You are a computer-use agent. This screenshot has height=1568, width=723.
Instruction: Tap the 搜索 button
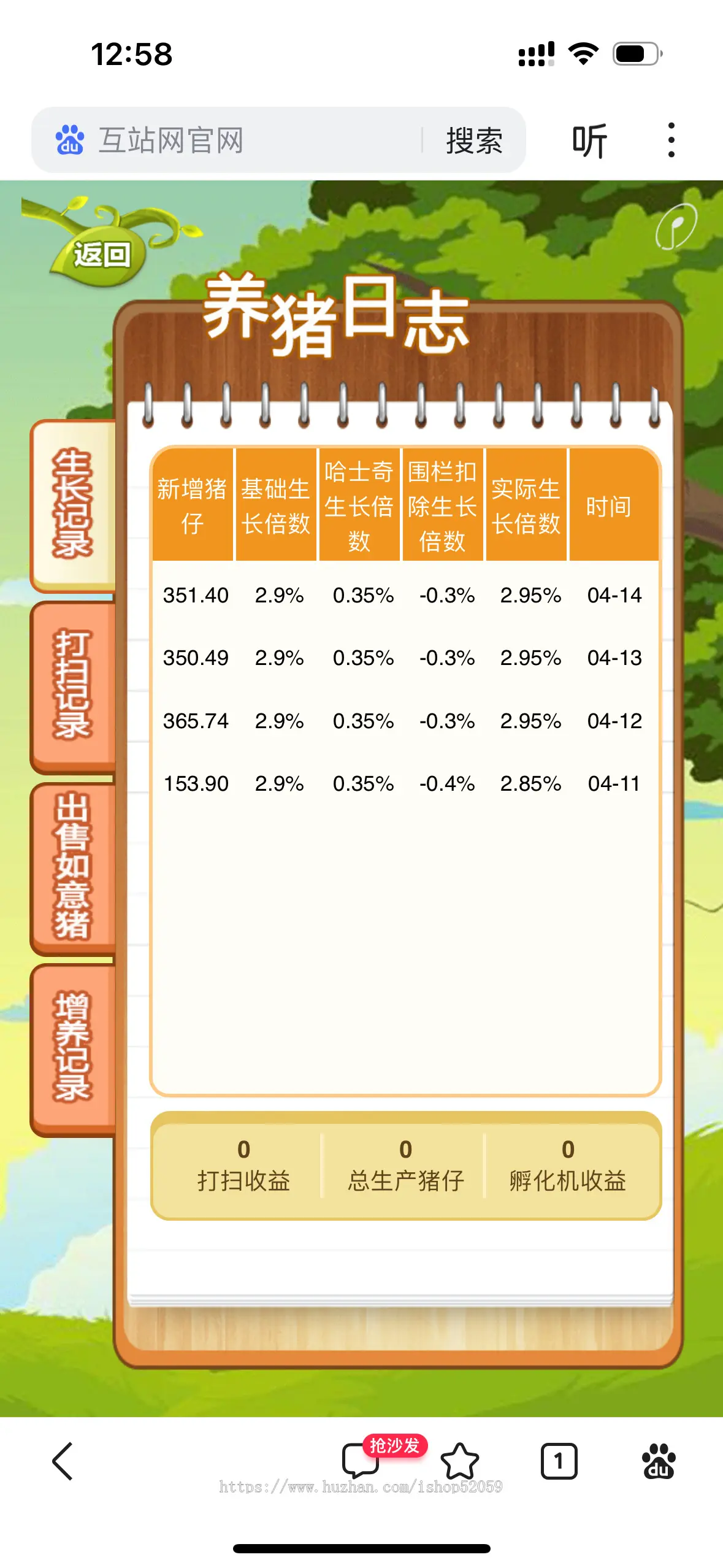click(x=474, y=141)
